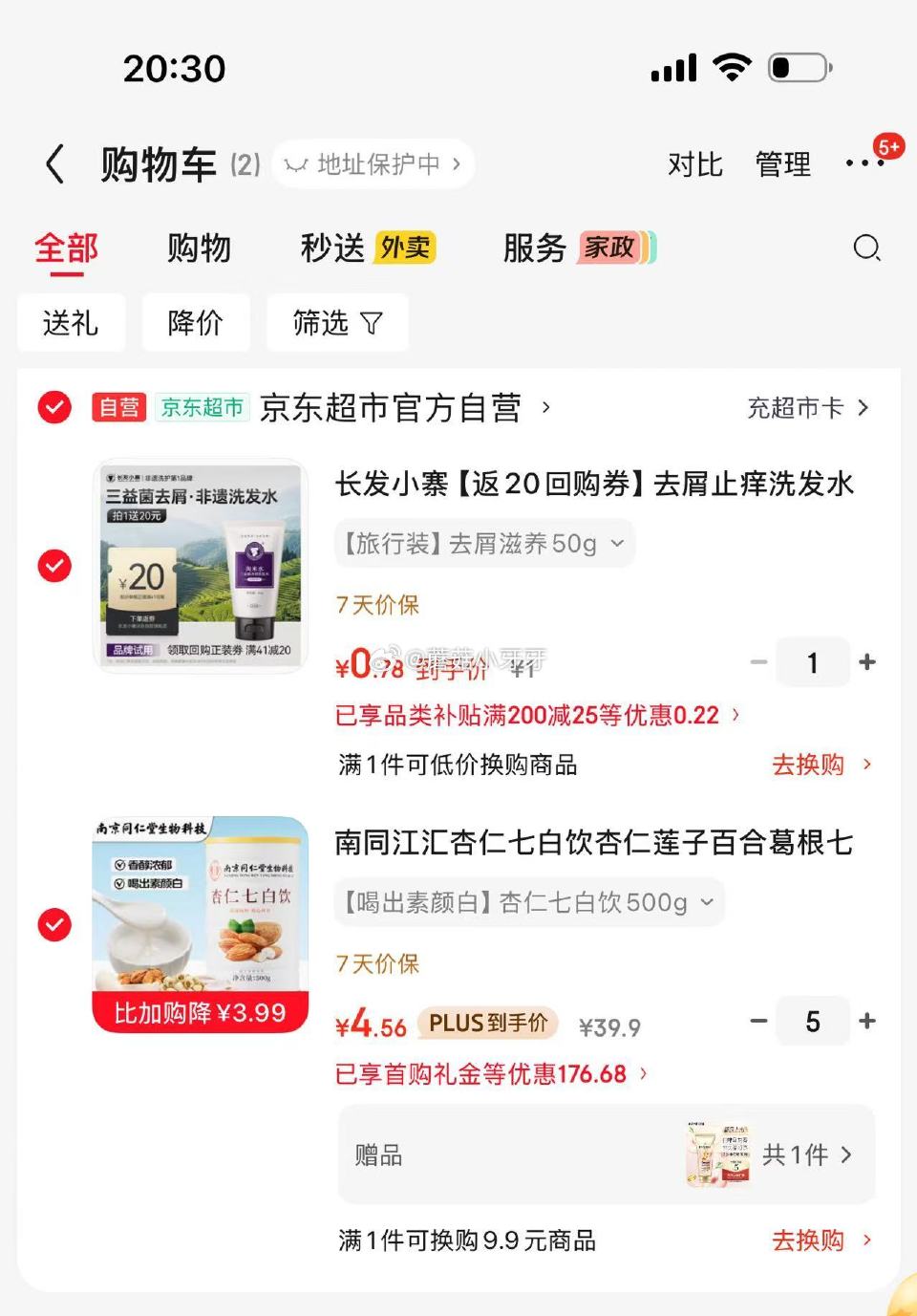Tap the 京东超市 store badge
Image resolution: width=917 pixels, height=1316 pixels.
click(203, 407)
